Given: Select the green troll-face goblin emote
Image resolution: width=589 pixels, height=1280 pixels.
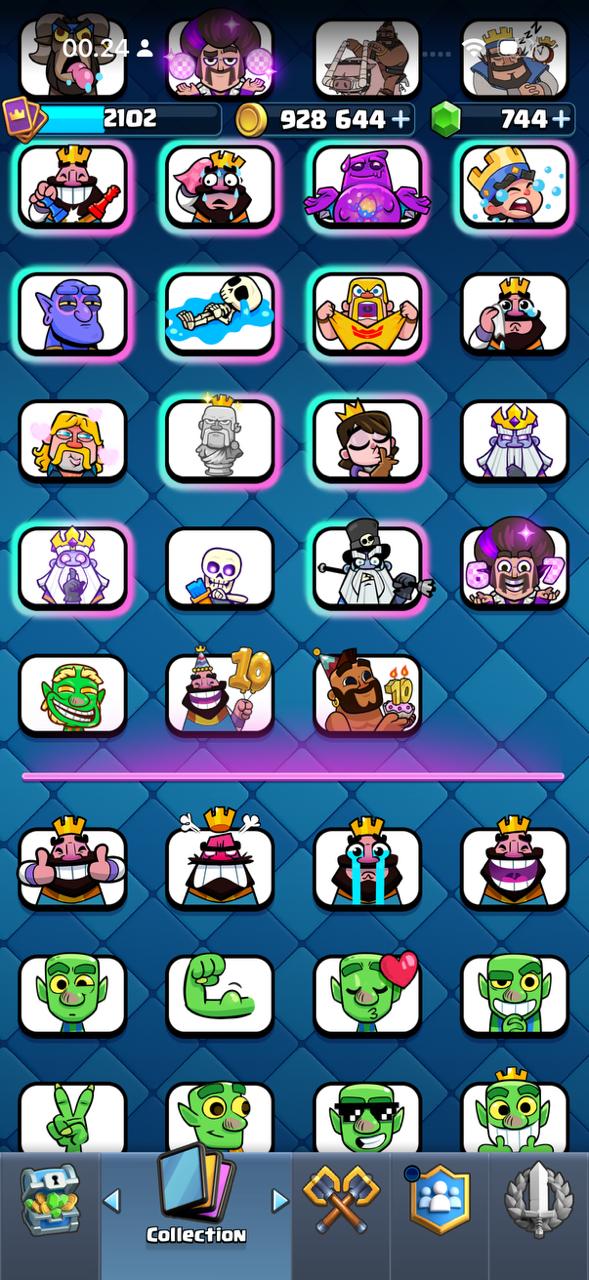Looking at the screenshot, I should 73,695.
